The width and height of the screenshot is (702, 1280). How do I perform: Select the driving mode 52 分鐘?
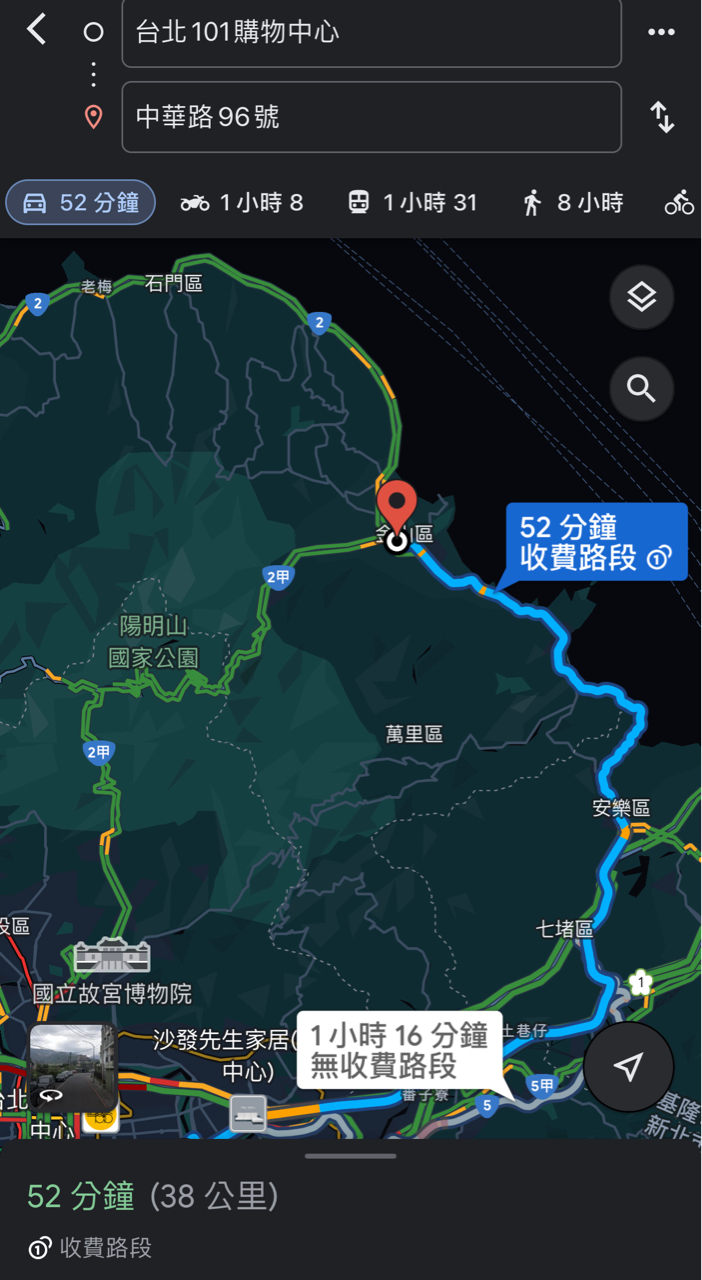81,203
